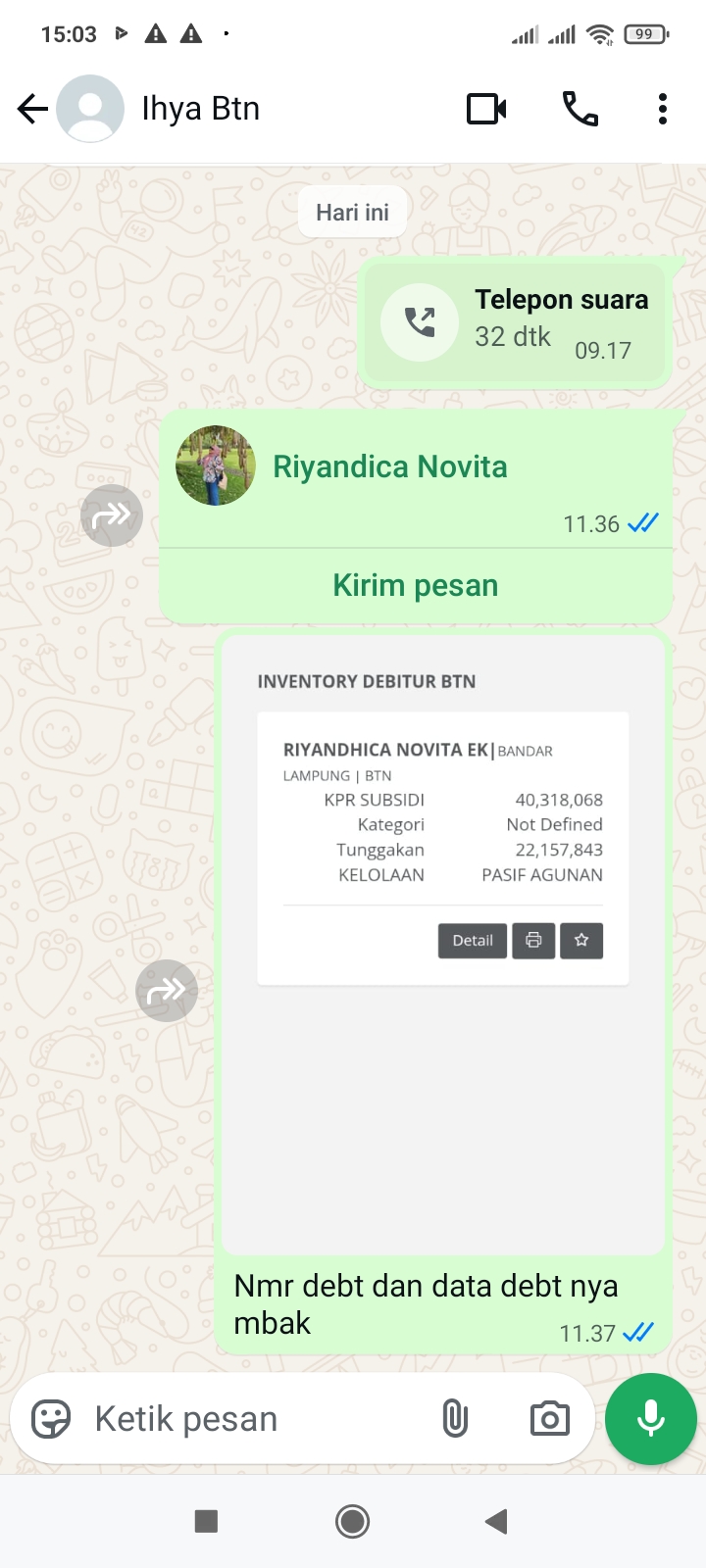Open the camera to send a photo
Screen dimensions: 706x1568
coord(549,1418)
